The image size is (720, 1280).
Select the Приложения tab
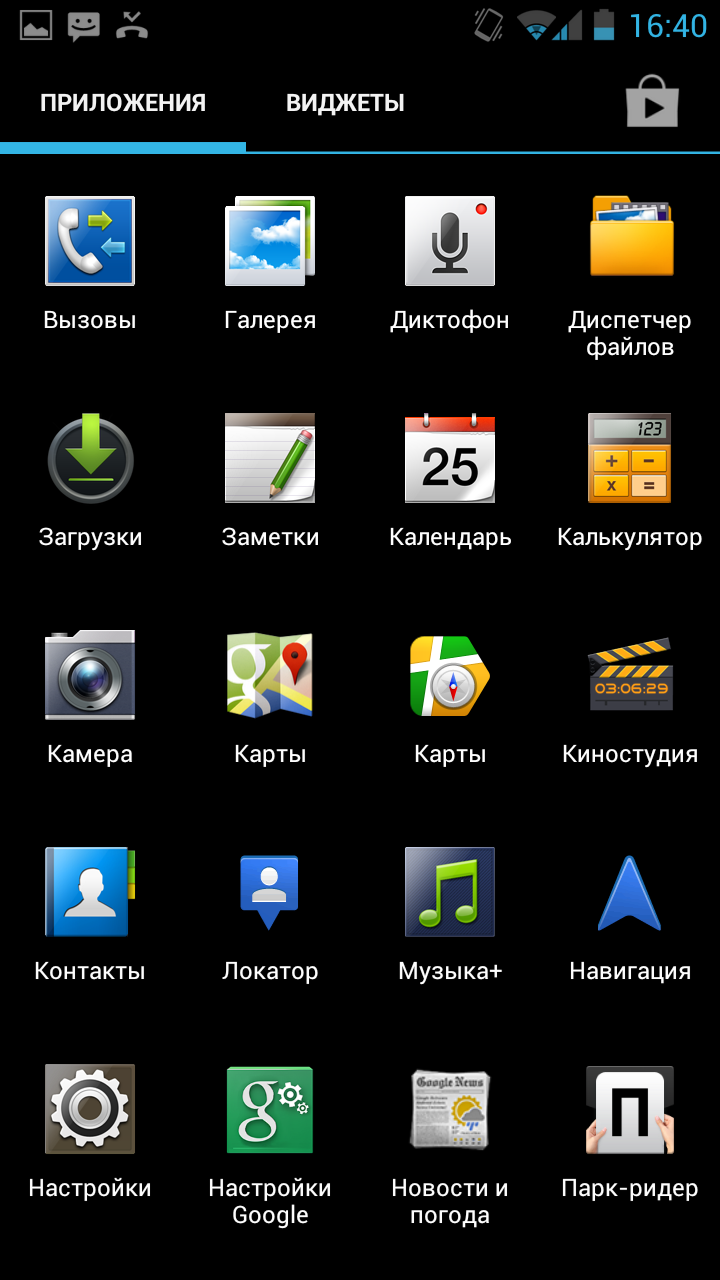123,103
